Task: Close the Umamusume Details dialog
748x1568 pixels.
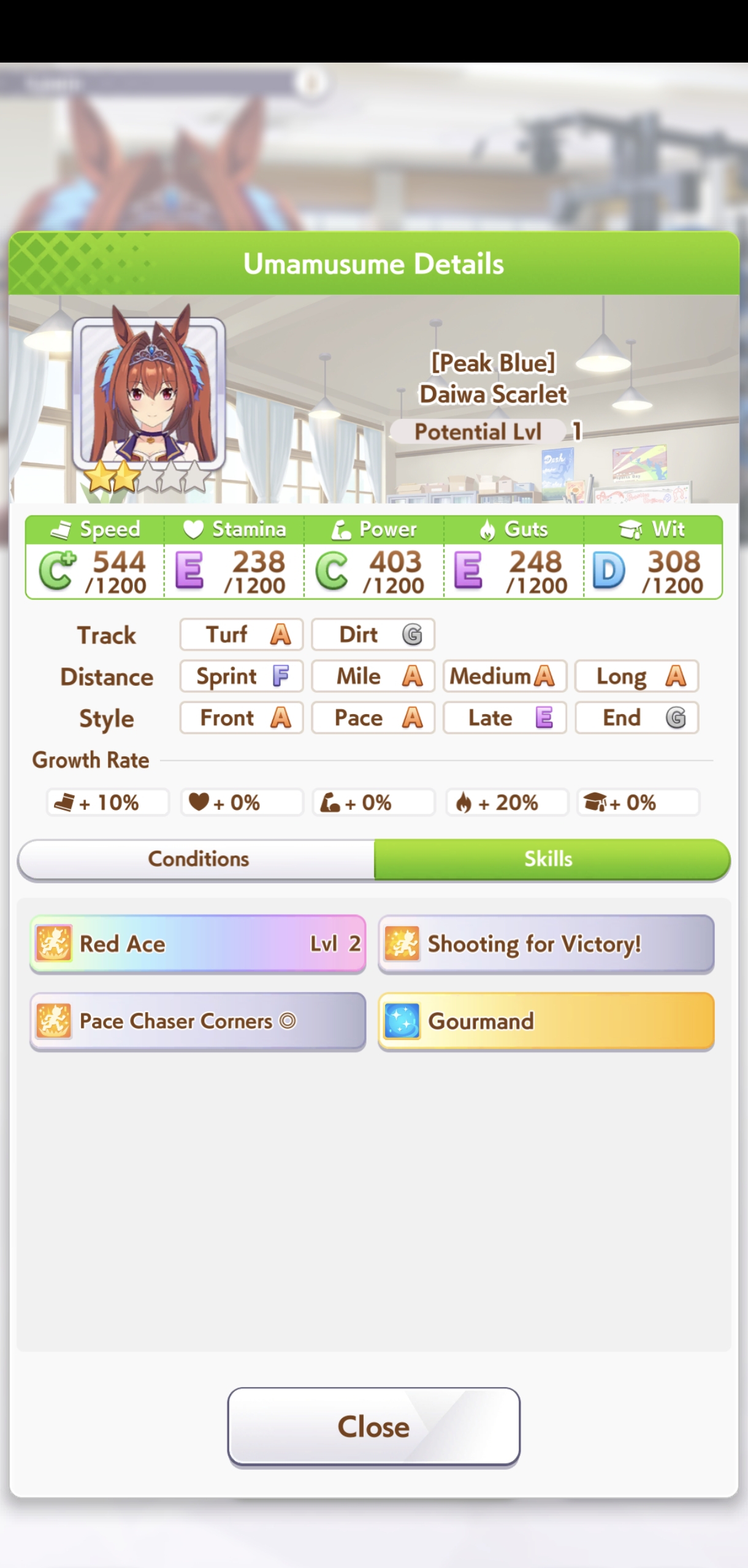Action: click(x=373, y=1426)
